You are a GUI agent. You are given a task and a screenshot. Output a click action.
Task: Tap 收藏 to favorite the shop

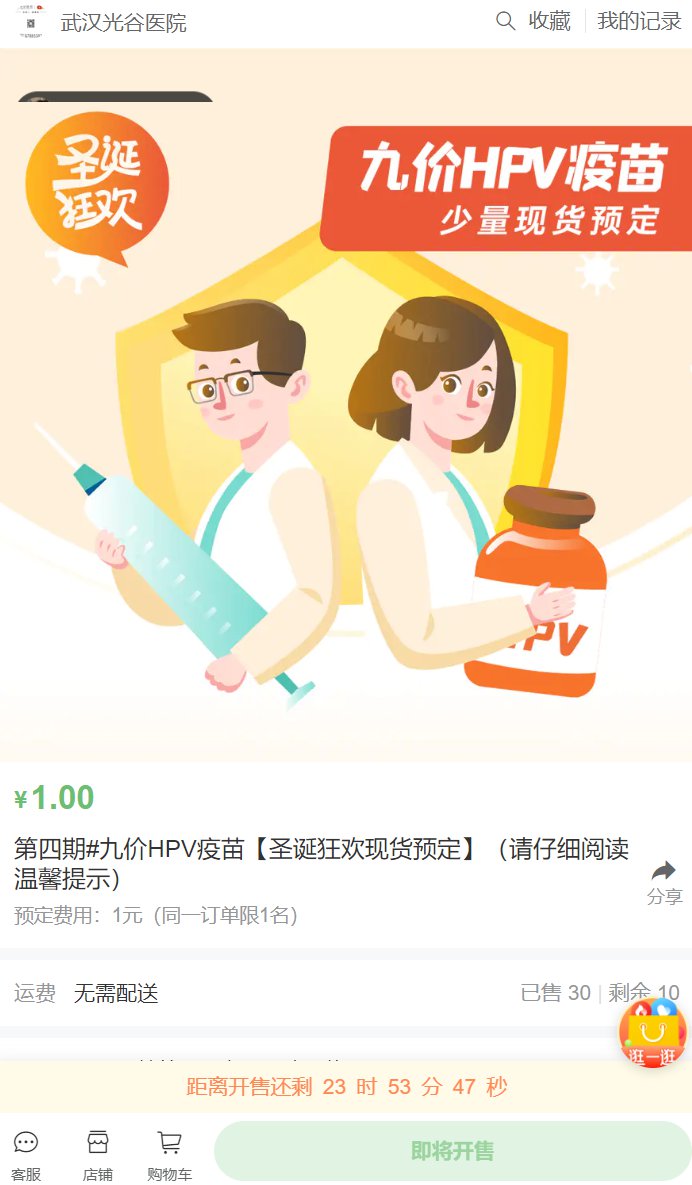[x=550, y=21]
